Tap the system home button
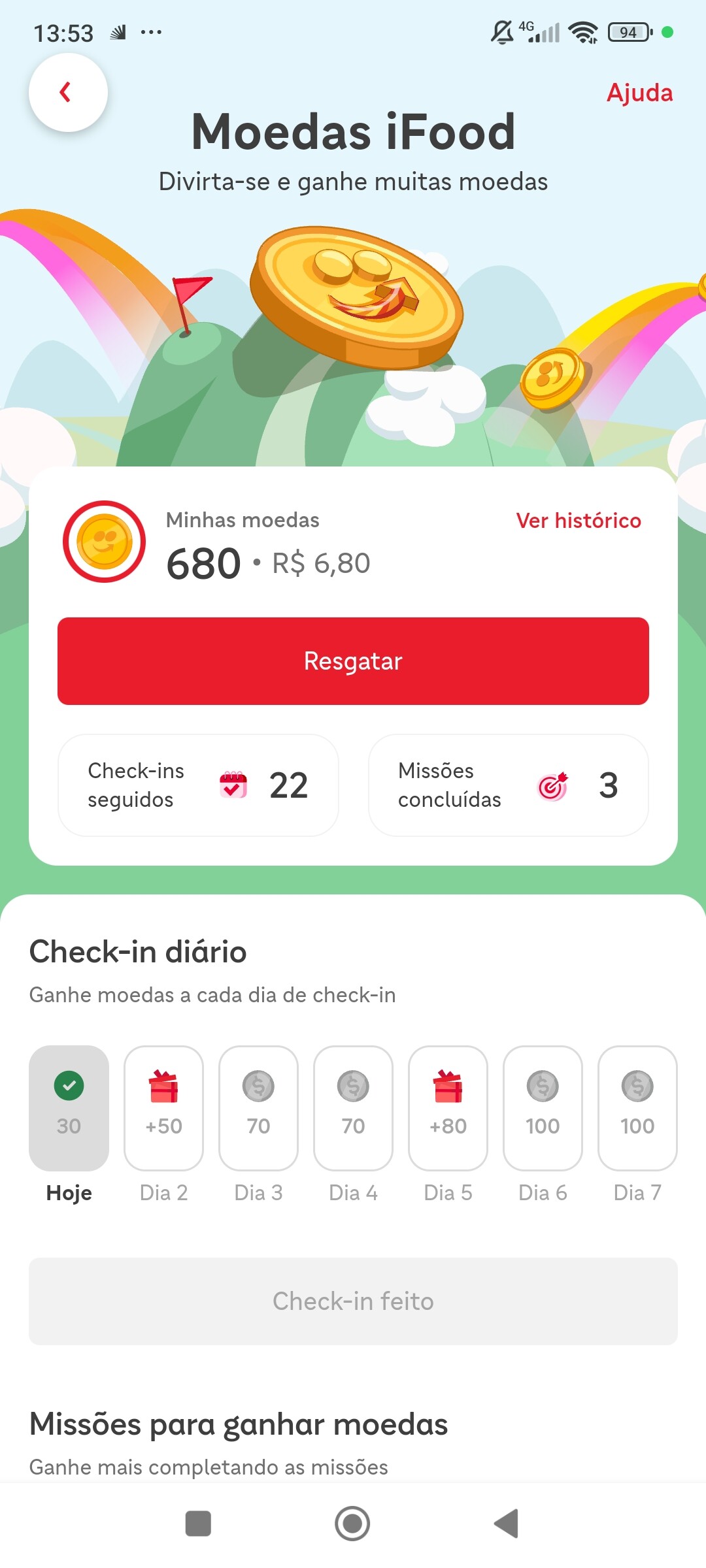The image size is (706, 1568). click(x=352, y=1524)
